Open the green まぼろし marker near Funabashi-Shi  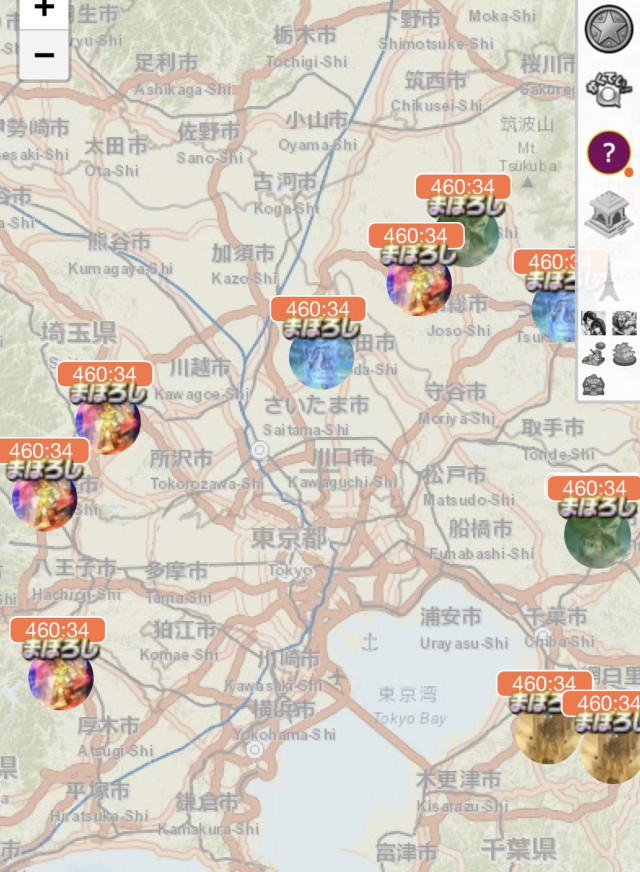pyautogui.click(x=597, y=534)
